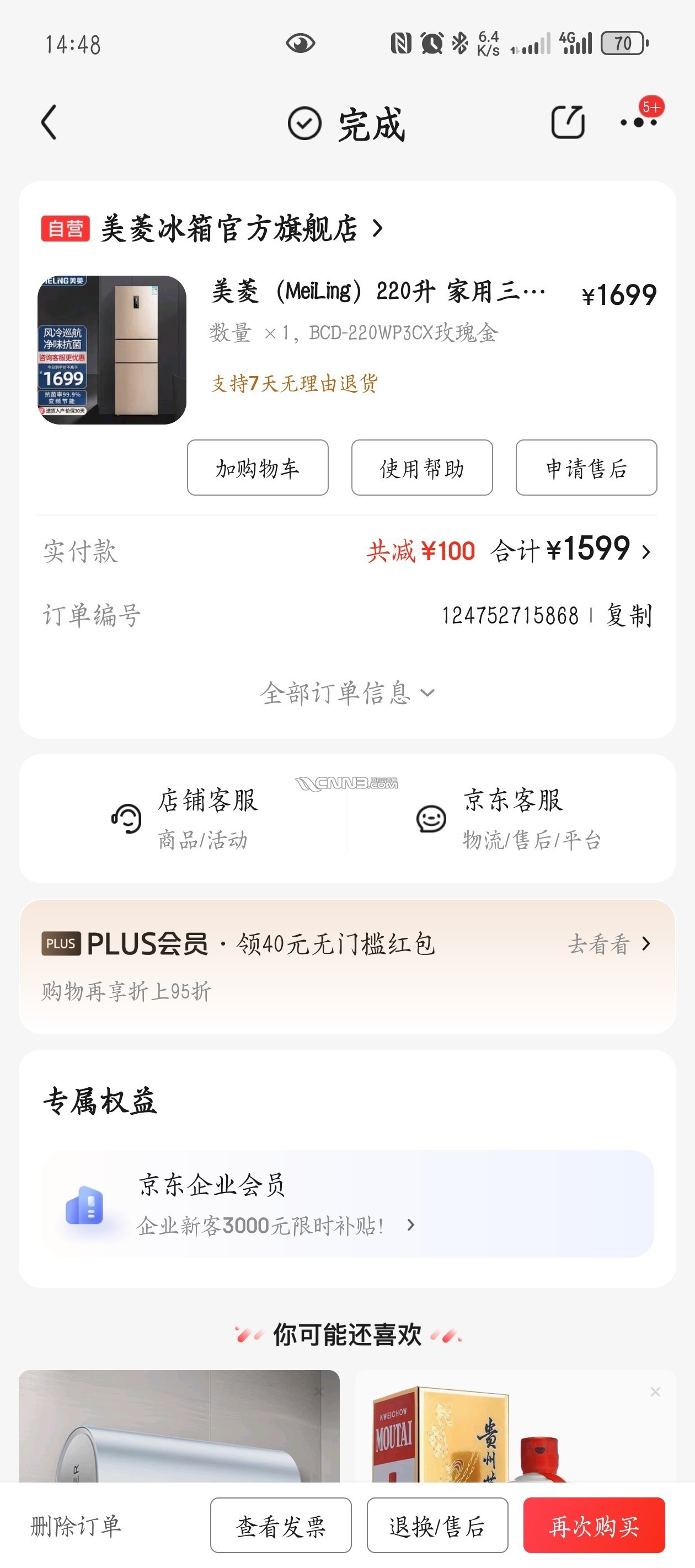
Task: View the 美菱 220升 refrigerator product
Action: click(378, 292)
